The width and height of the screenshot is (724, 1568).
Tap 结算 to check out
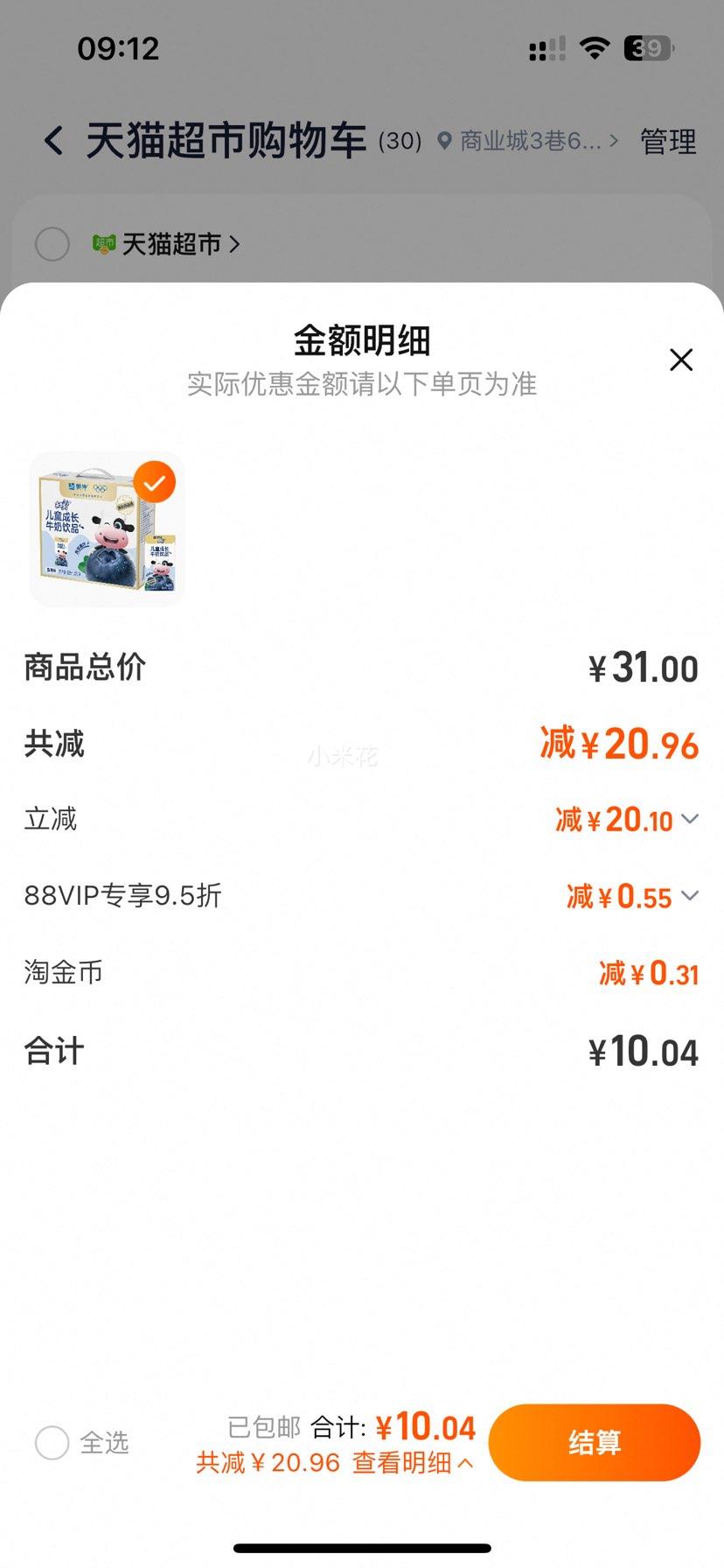(595, 1443)
